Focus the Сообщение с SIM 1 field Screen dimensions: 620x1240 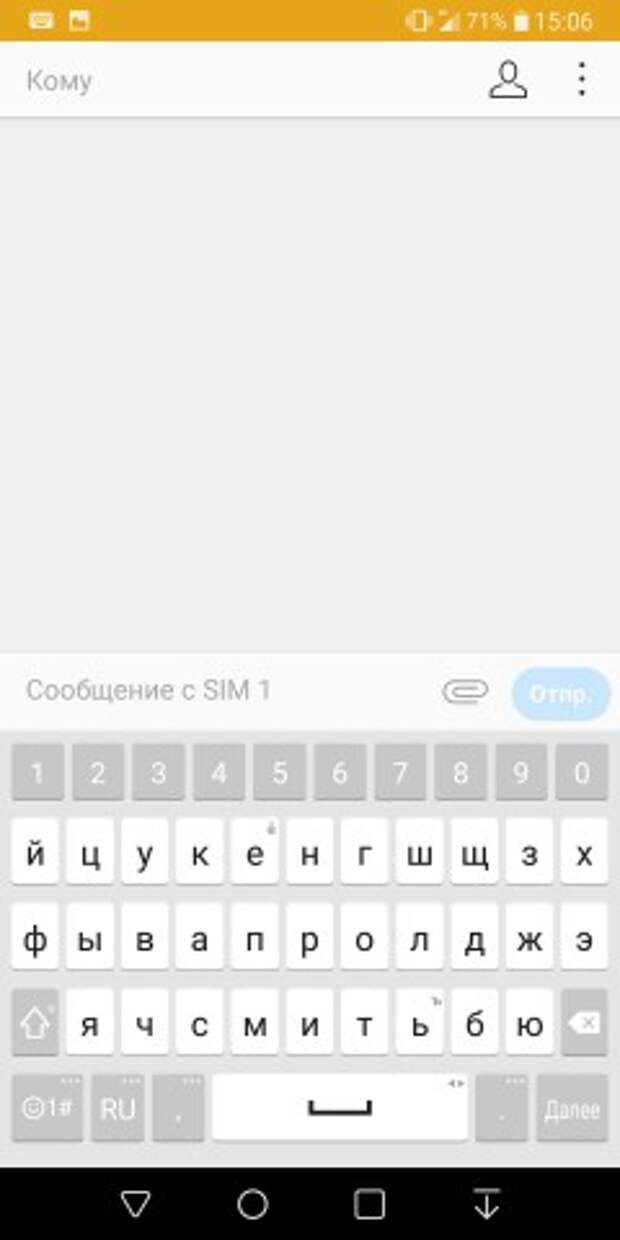tap(220, 690)
